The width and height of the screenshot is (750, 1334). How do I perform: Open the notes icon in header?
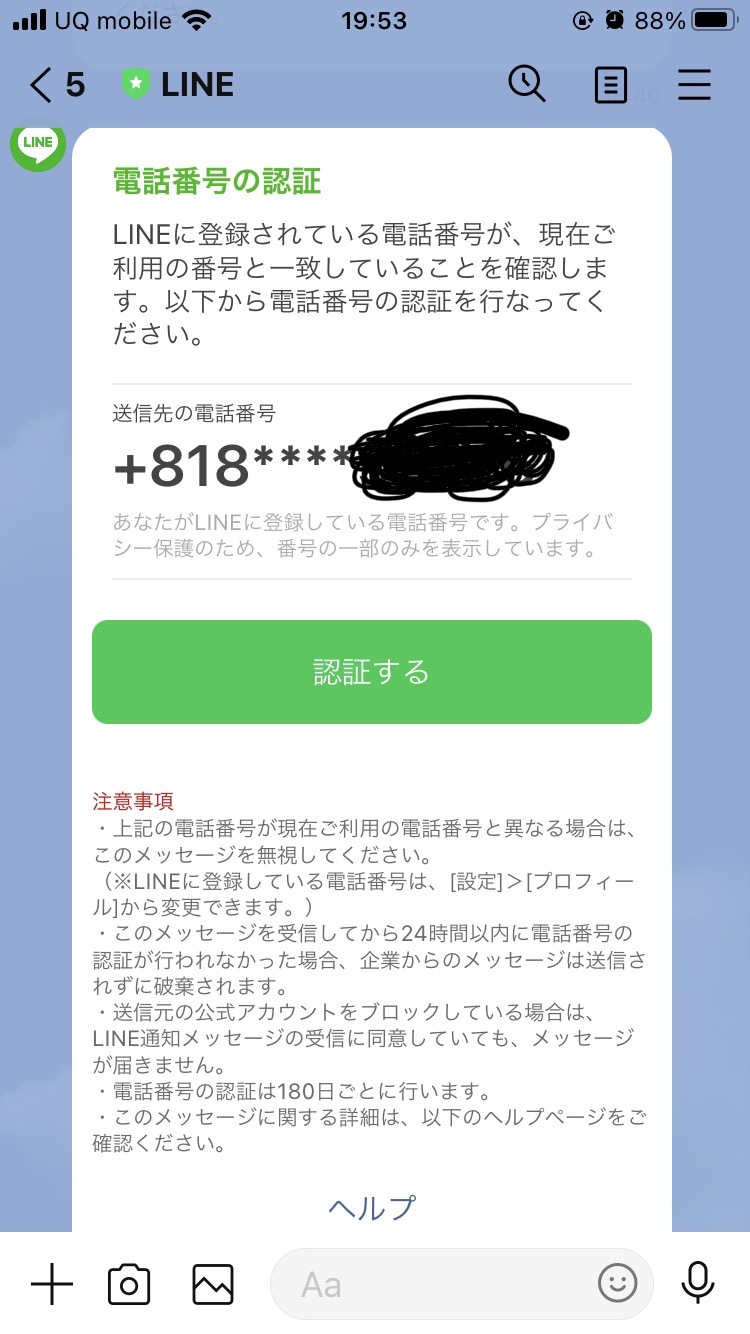click(610, 86)
